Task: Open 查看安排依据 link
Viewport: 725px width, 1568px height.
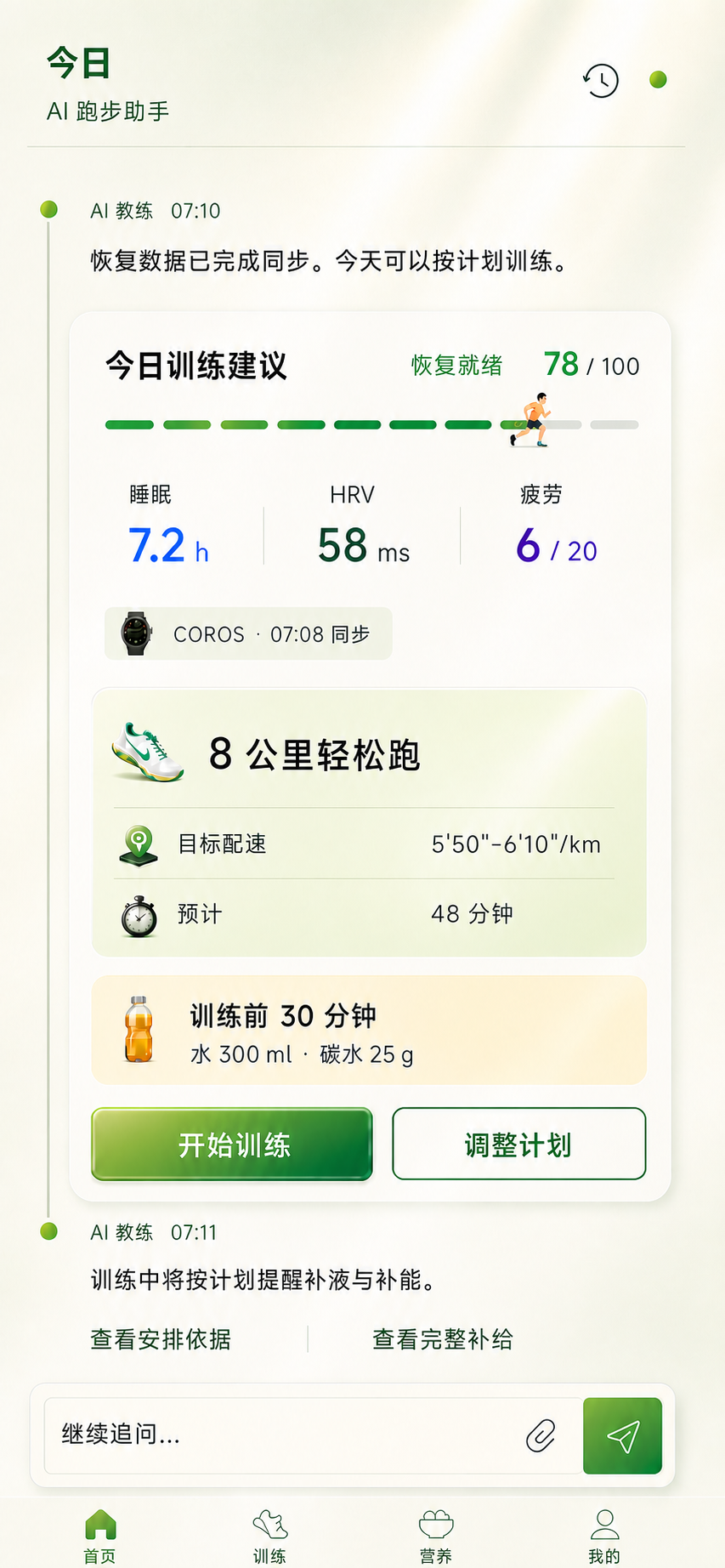Action: 161,1339
